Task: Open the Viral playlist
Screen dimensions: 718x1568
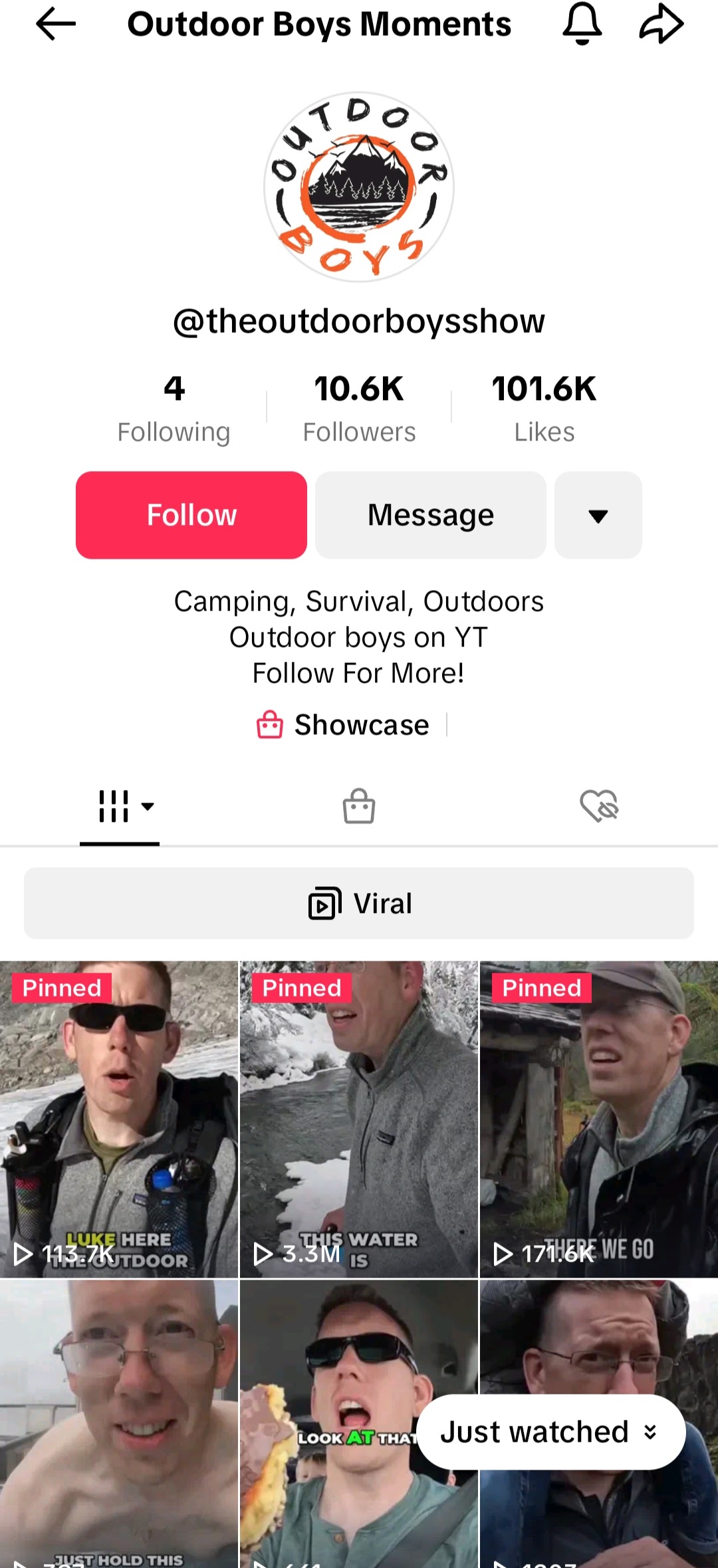Action: click(359, 904)
